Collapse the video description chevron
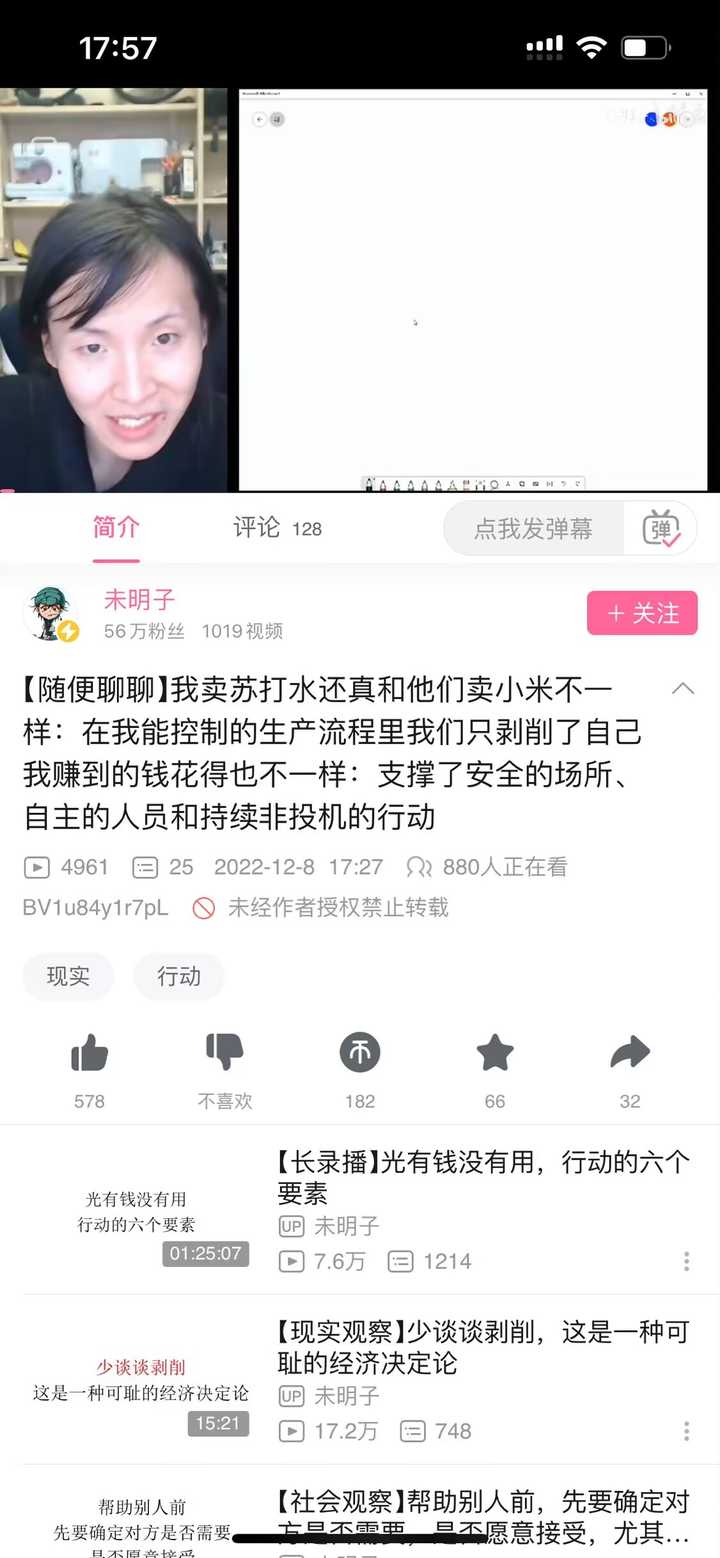720x1558 pixels. 683,689
